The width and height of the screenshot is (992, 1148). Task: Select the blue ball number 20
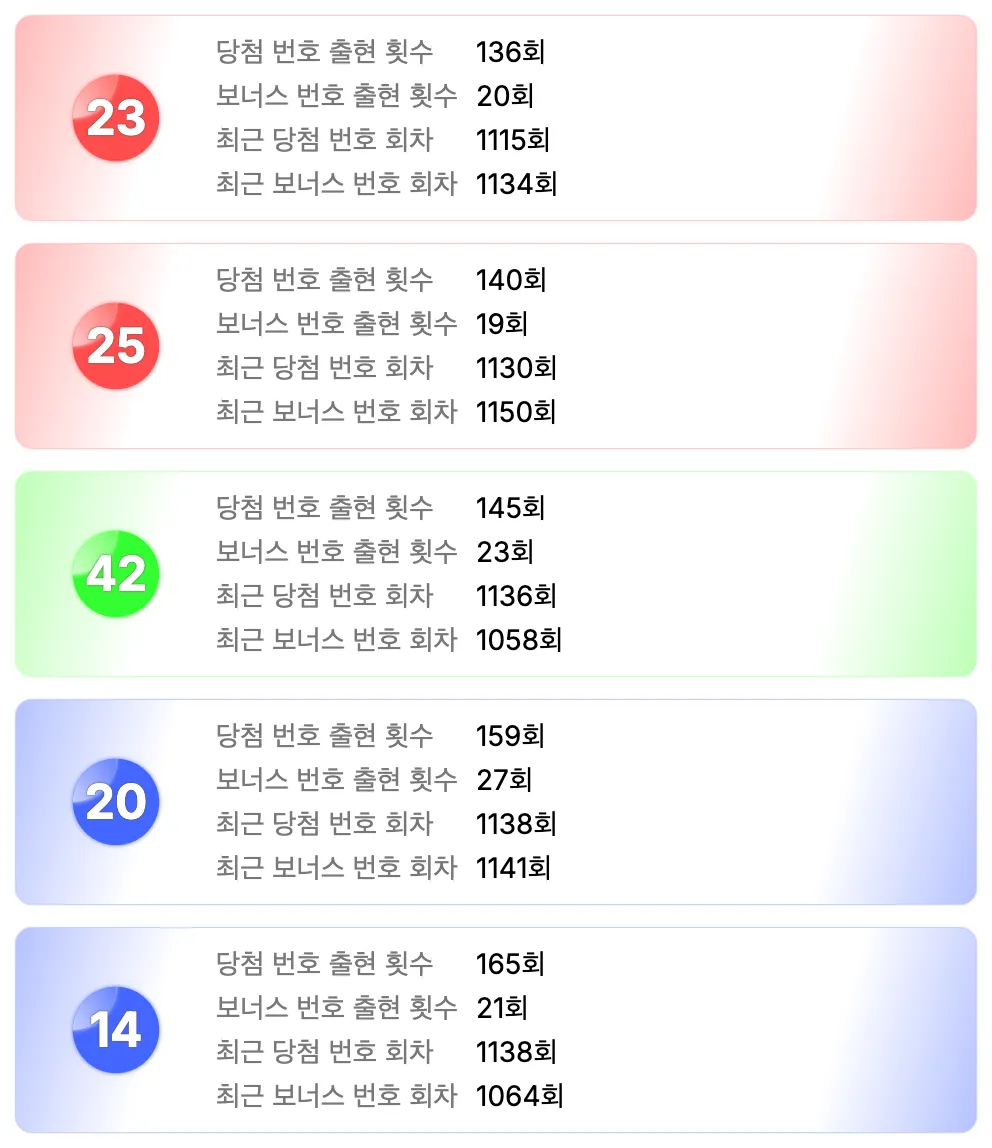117,800
